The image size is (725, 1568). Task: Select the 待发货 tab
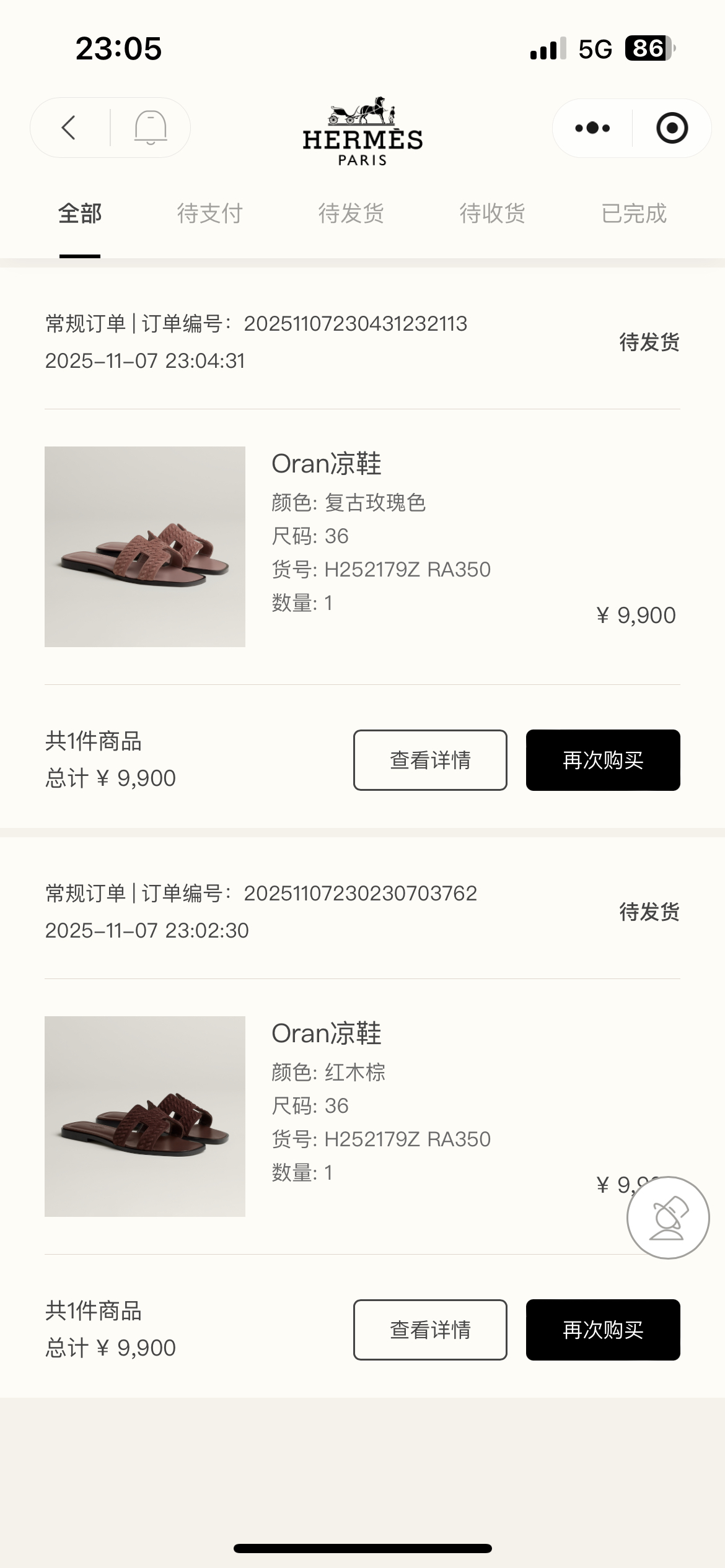pyautogui.click(x=351, y=214)
